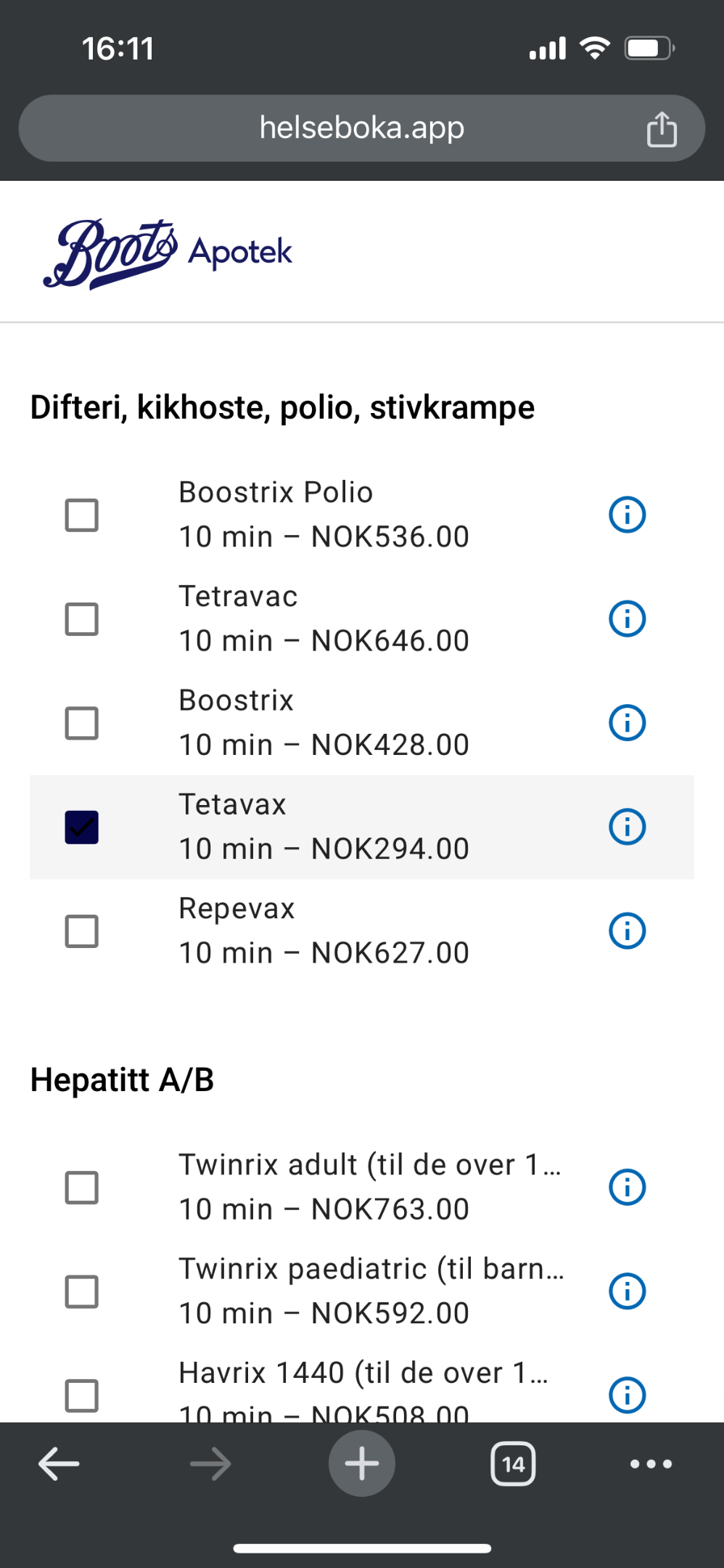Check the Boostrix Polio checkbox
724x1568 pixels.
click(x=82, y=515)
